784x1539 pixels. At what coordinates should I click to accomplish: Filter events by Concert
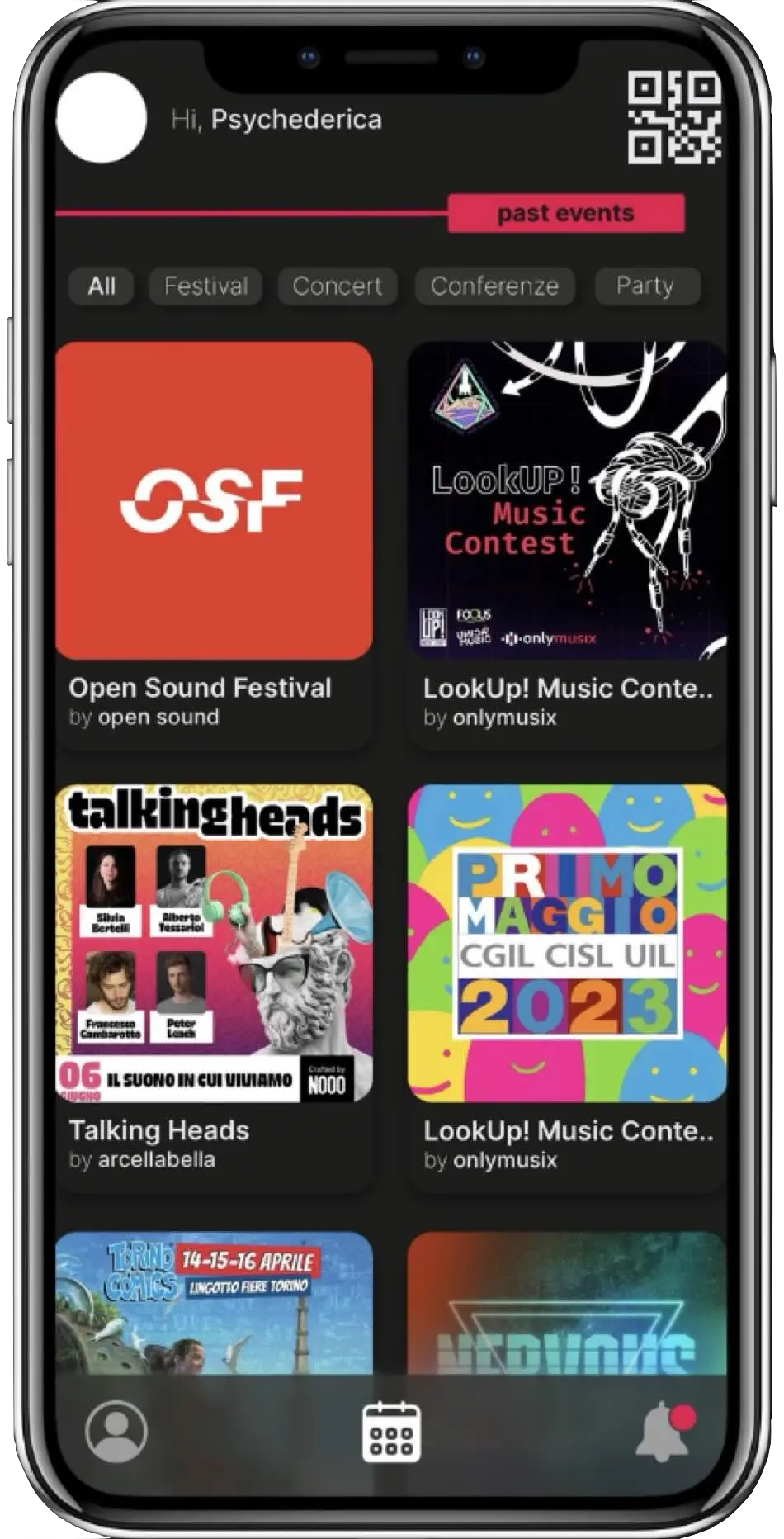(x=337, y=286)
